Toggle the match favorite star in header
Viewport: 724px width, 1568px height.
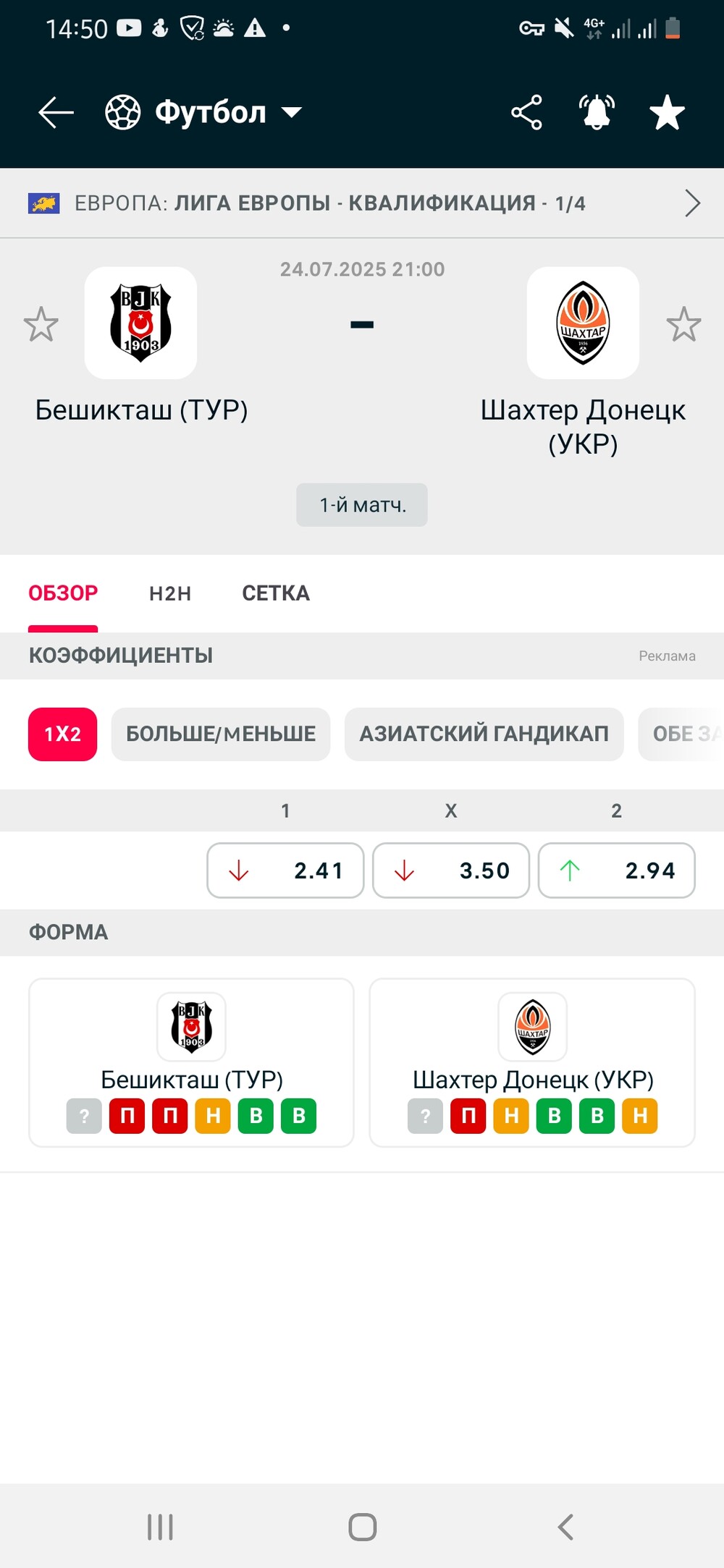667,112
